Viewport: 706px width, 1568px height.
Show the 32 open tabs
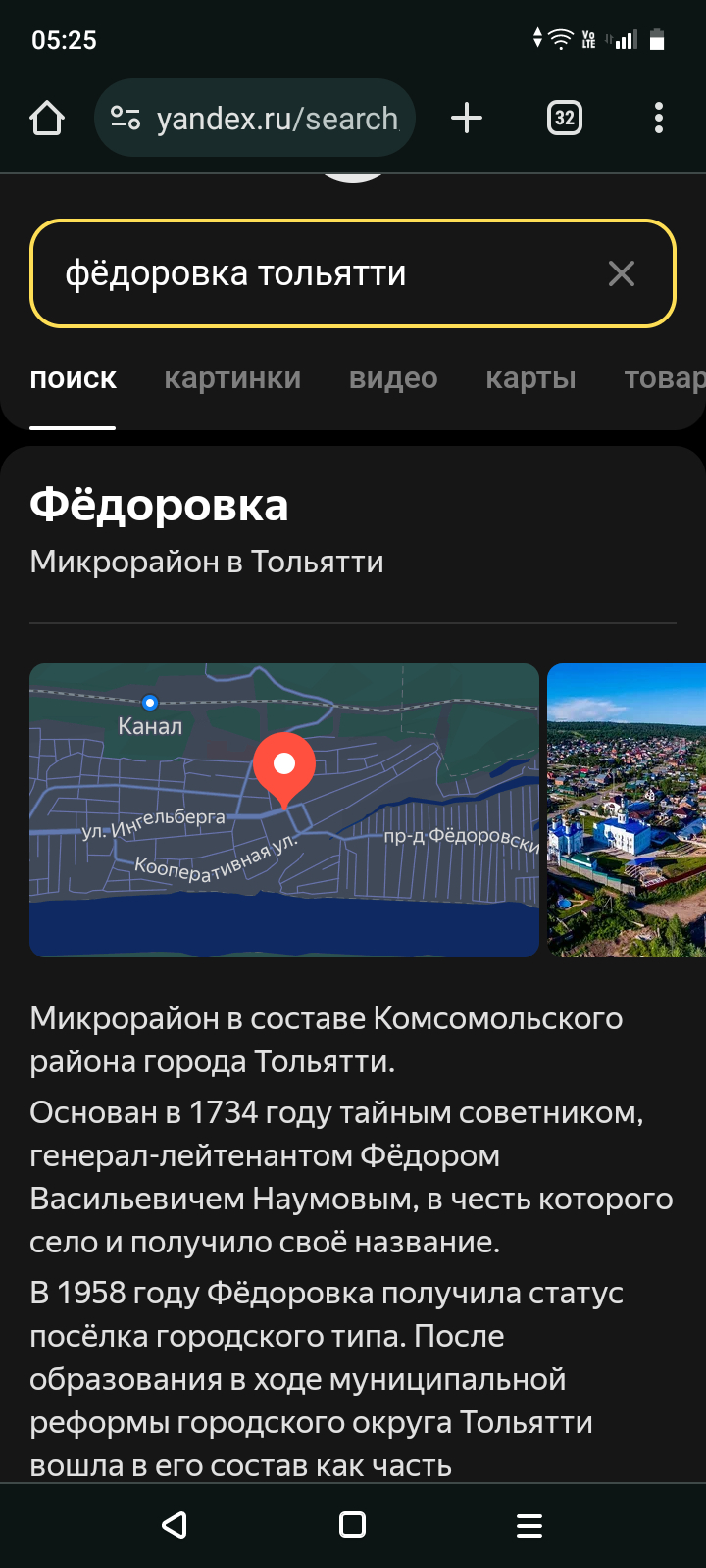(x=564, y=119)
